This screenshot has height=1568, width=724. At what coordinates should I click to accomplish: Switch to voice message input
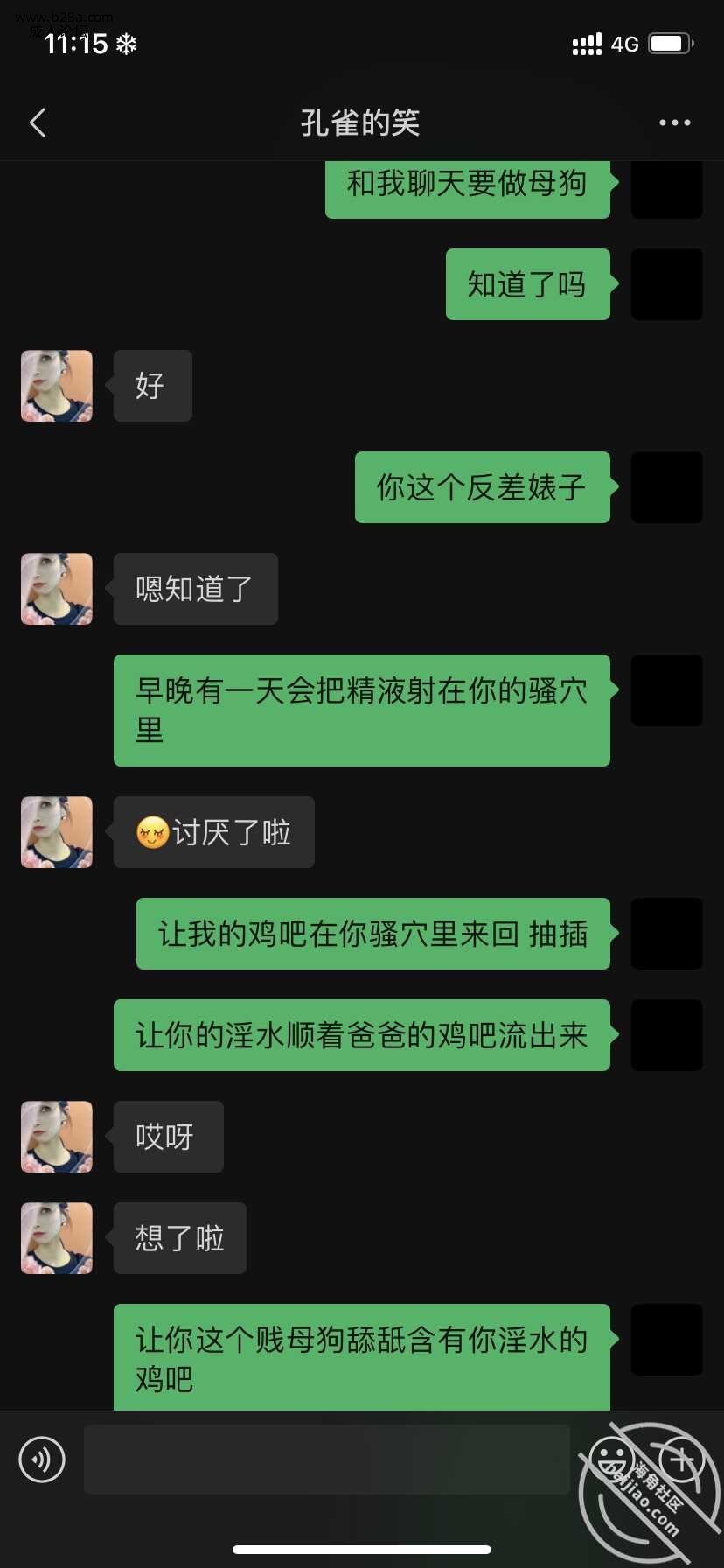coord(42,1459)
